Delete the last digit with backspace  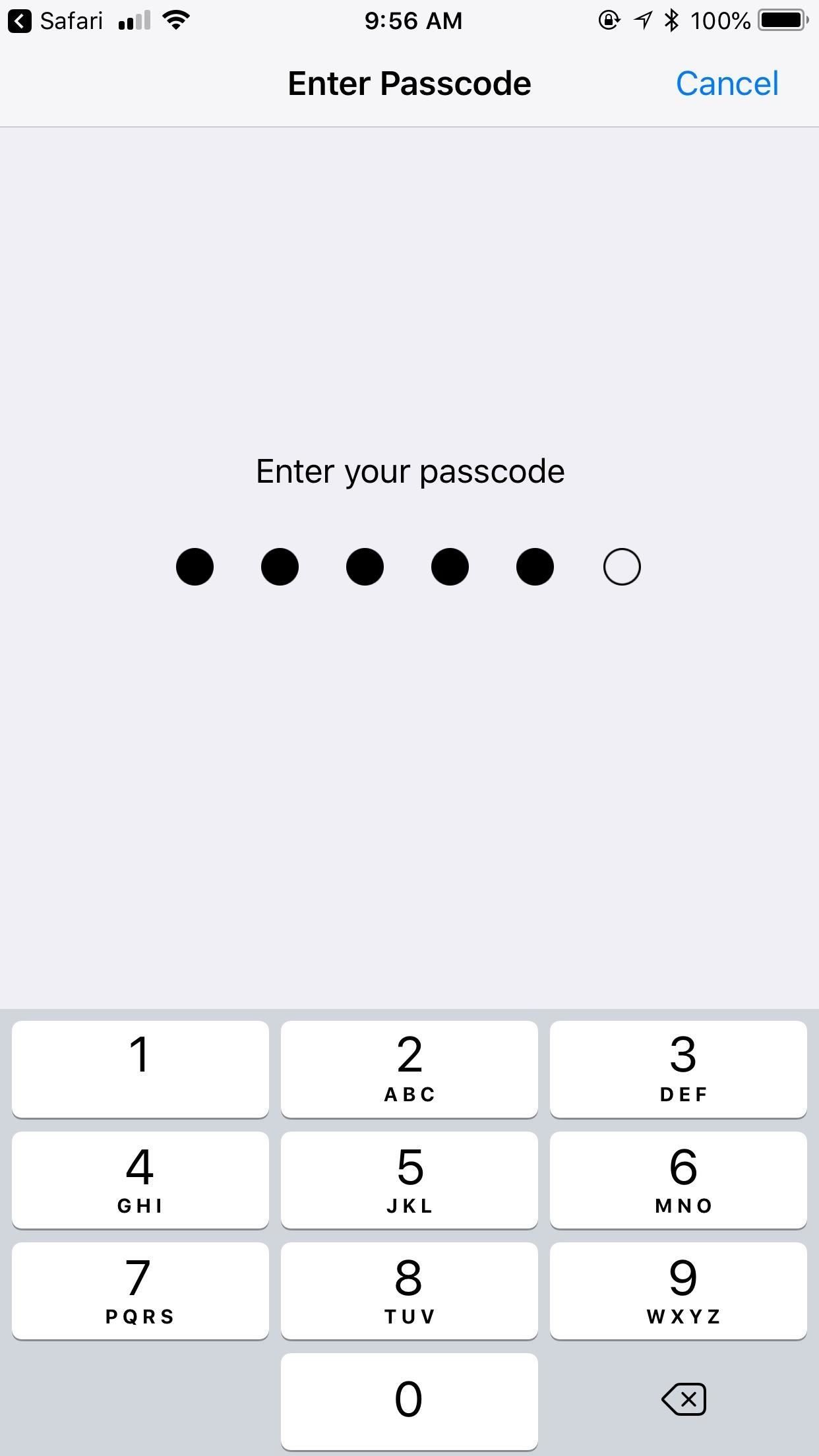coord(683,1399)
